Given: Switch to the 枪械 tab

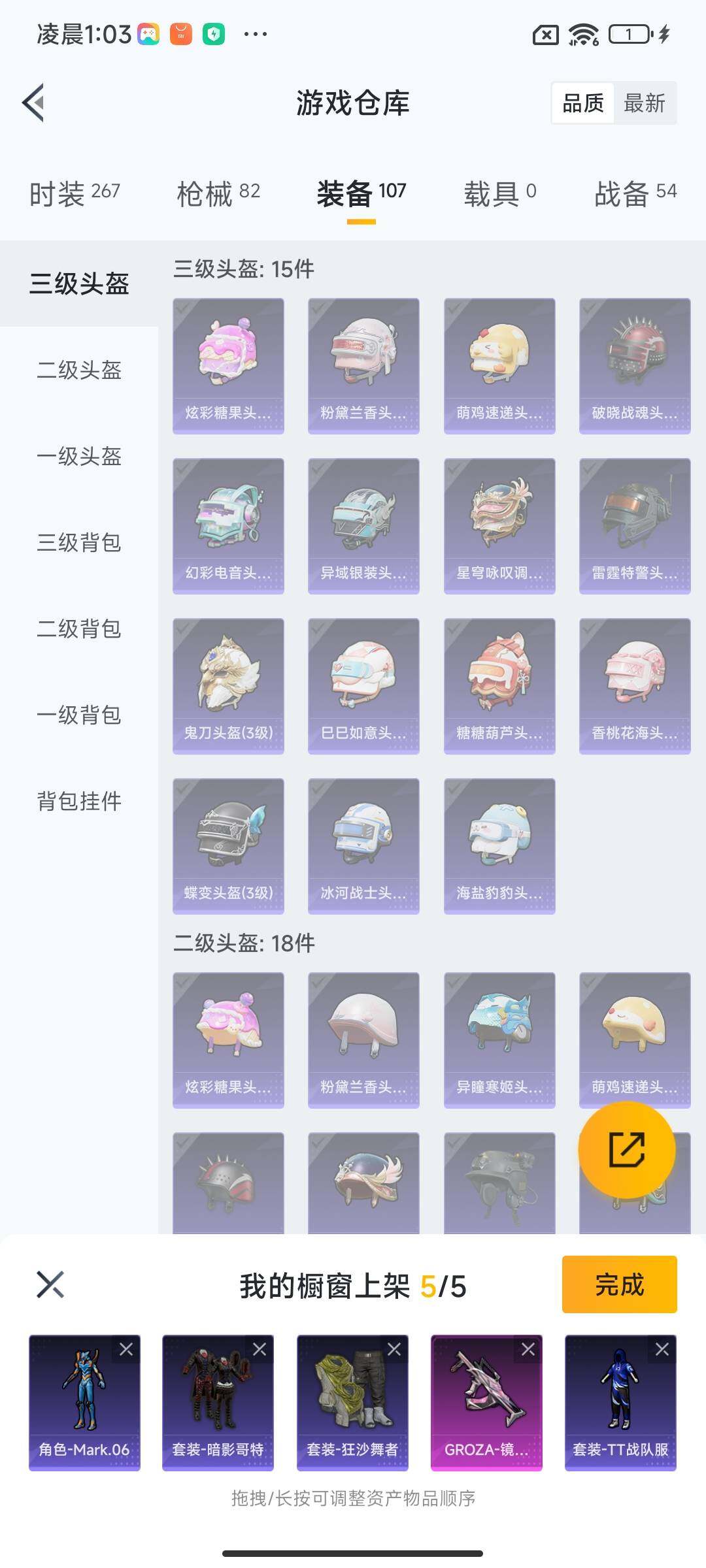Looking at the screenshot, I should [x=218, y=193].
